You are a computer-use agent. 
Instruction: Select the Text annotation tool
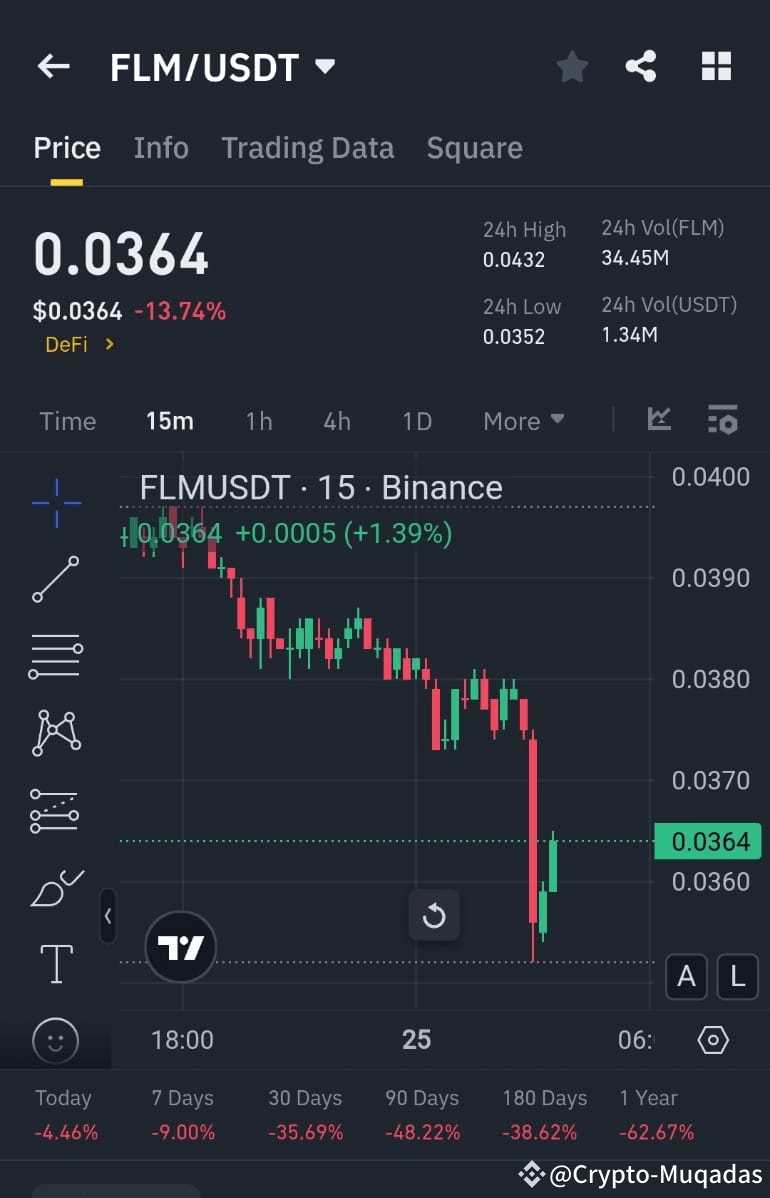point(55,964)
